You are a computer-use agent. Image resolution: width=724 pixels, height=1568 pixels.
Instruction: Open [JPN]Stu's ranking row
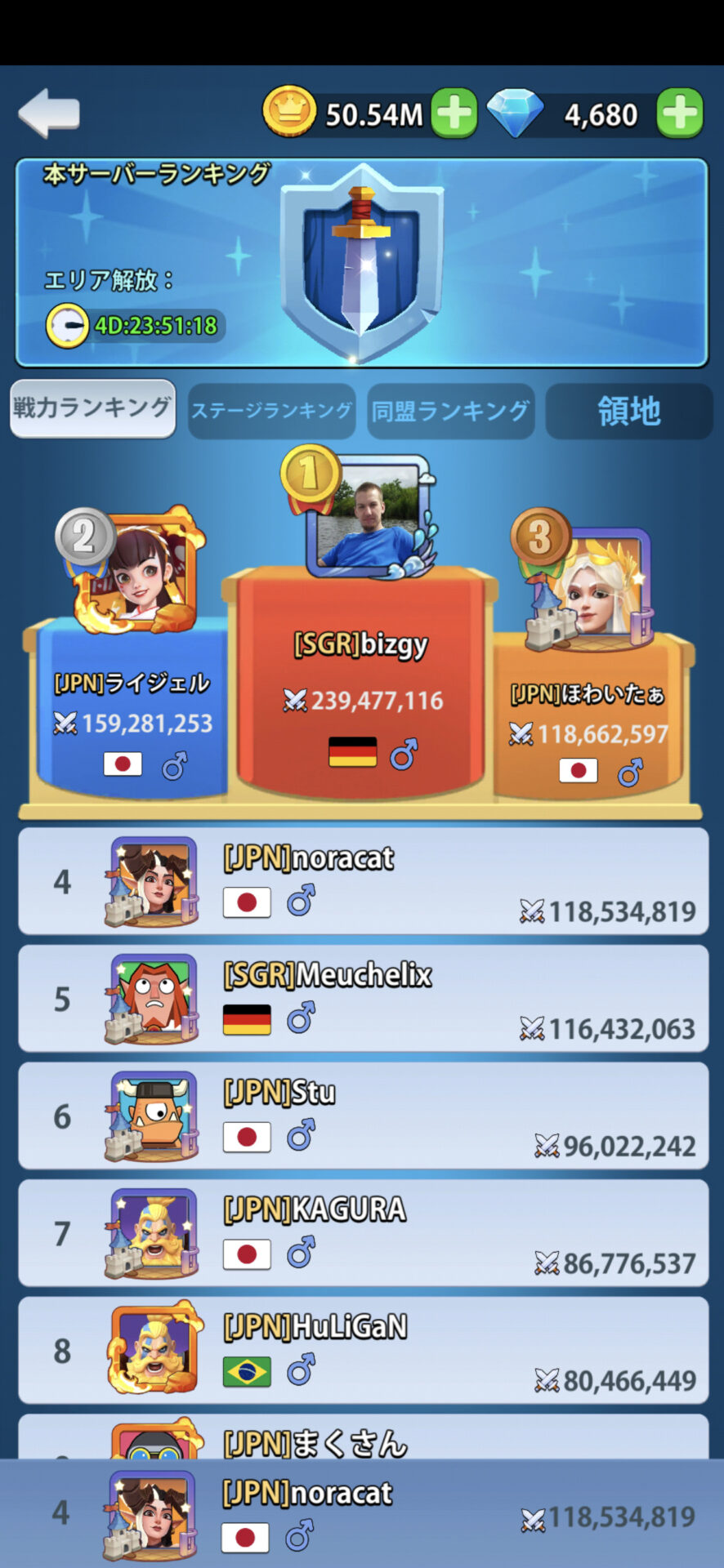coord(363,1116)
